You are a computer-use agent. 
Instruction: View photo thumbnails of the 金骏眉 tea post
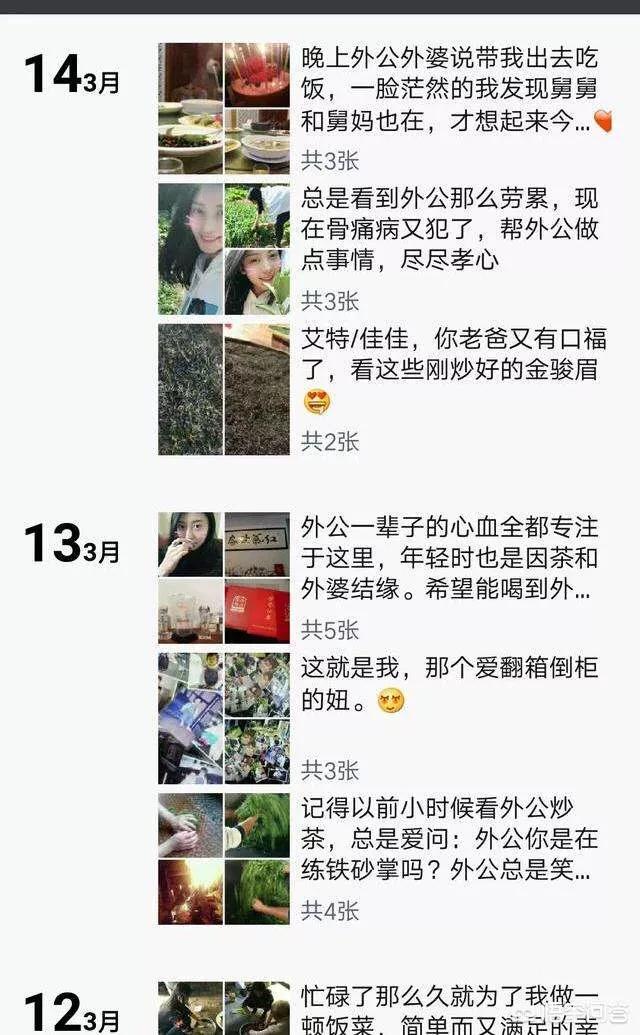click(224, 389)
